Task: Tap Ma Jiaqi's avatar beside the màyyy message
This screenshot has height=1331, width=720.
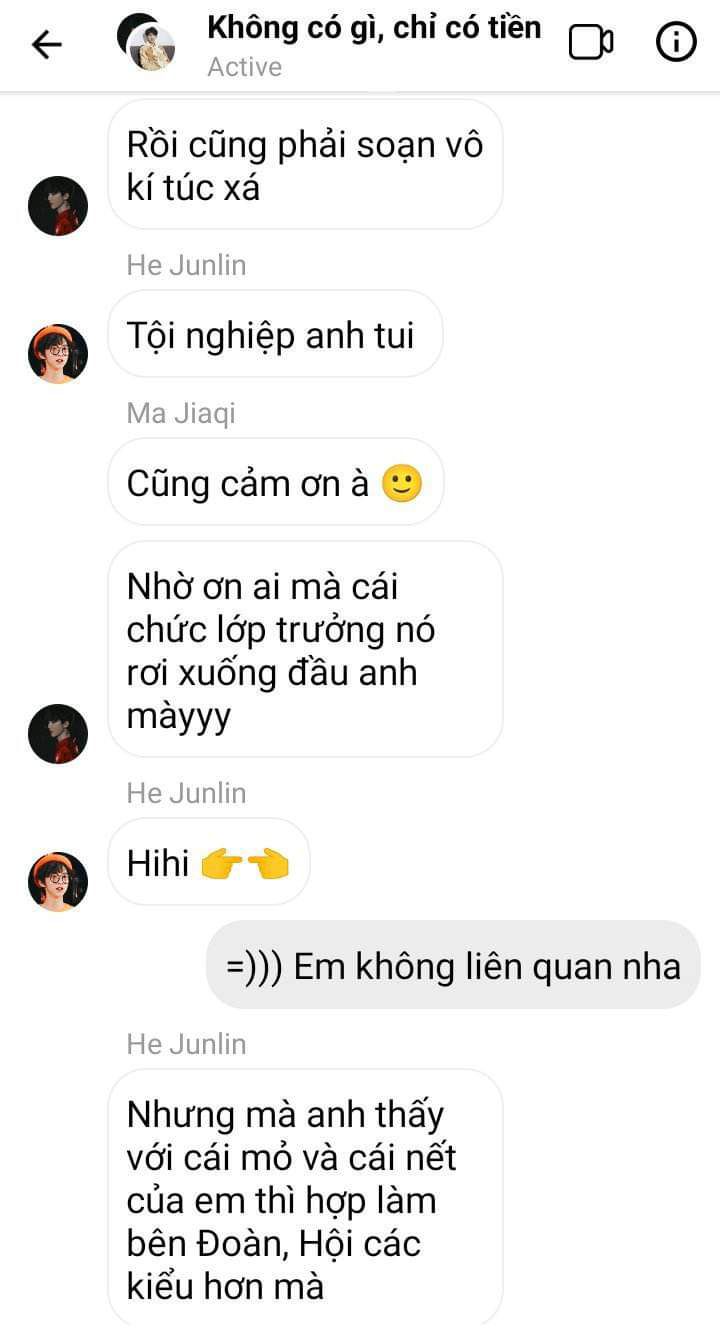Action: [58, 733]
